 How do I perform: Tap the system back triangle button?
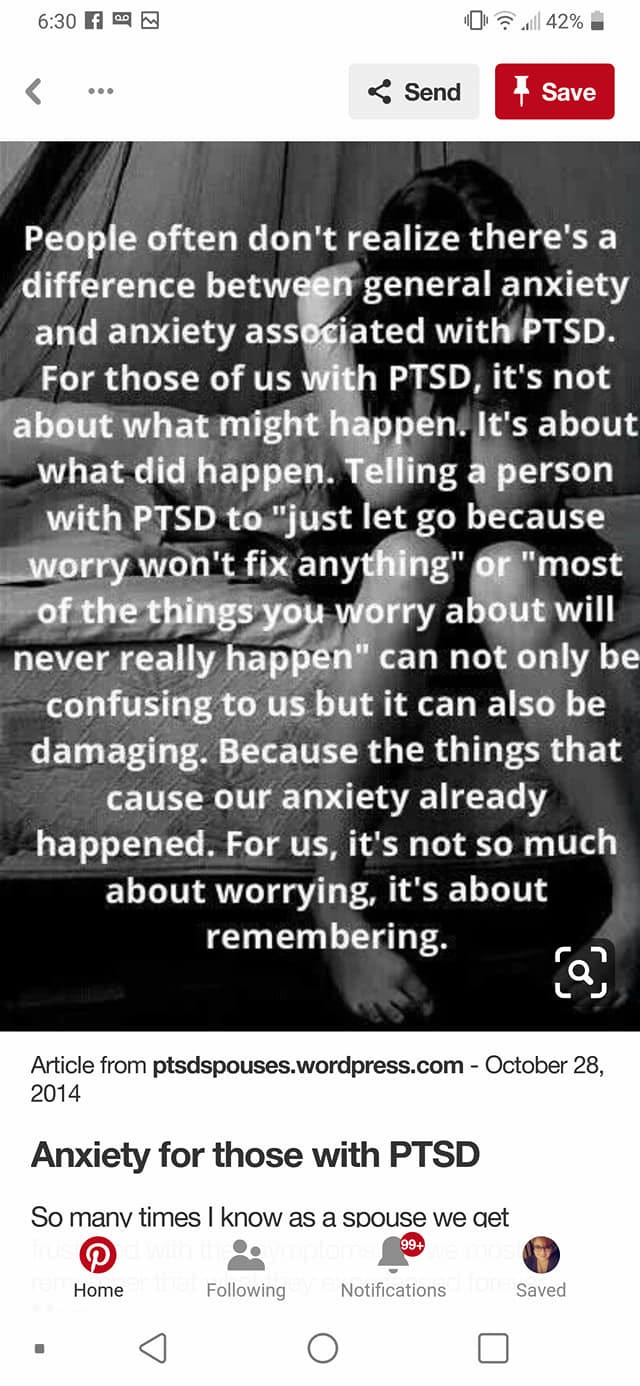152,1348
